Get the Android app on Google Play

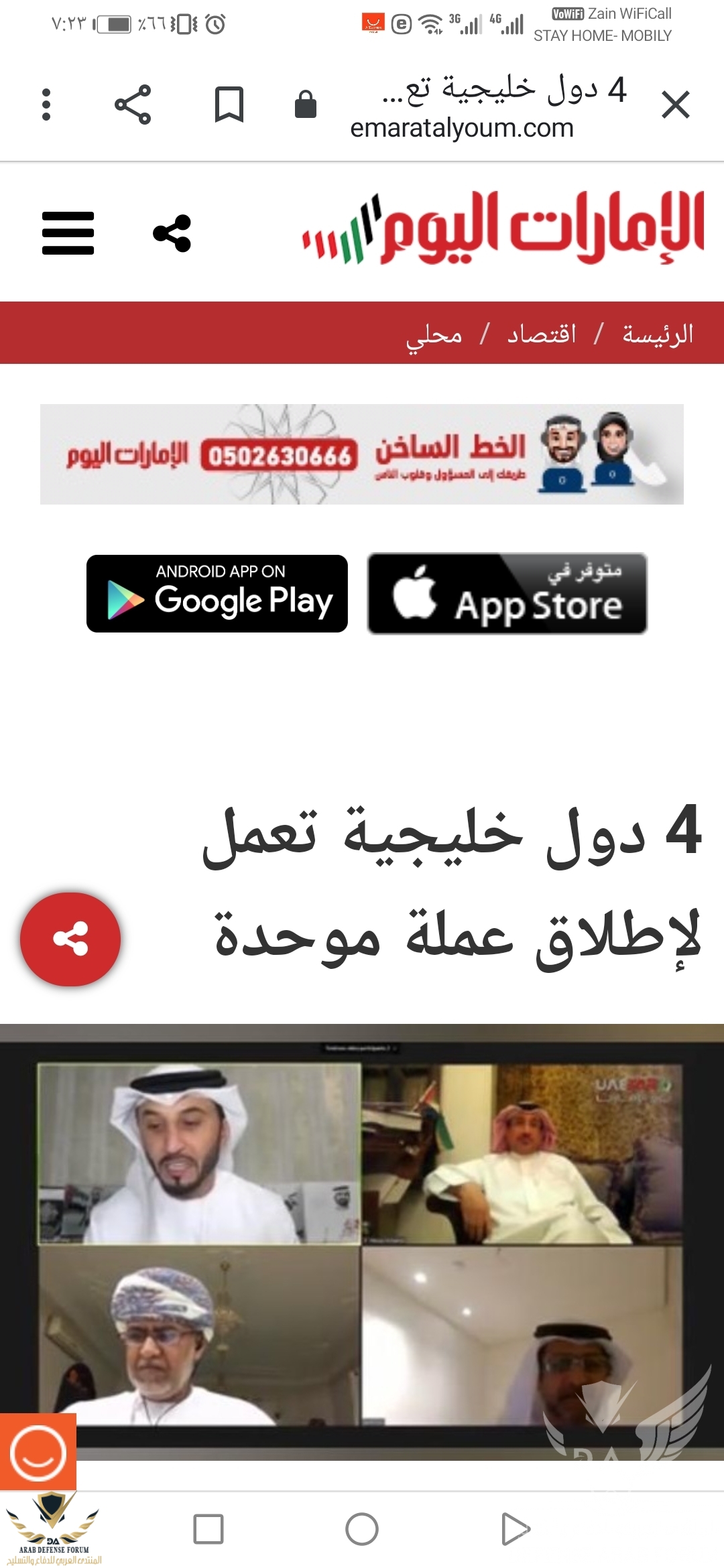click(x=217, y=594)
